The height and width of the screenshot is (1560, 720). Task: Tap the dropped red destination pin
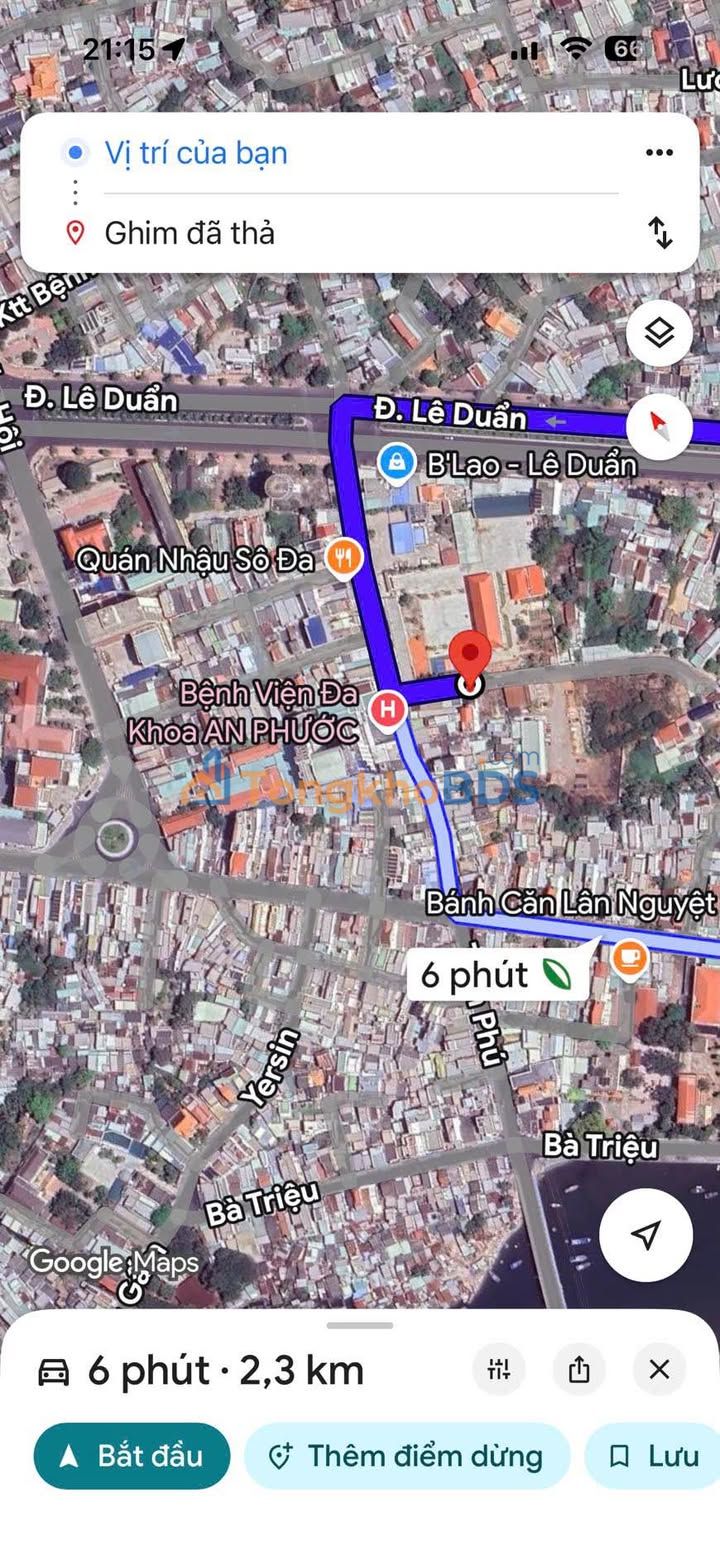(x=470, y=658)
